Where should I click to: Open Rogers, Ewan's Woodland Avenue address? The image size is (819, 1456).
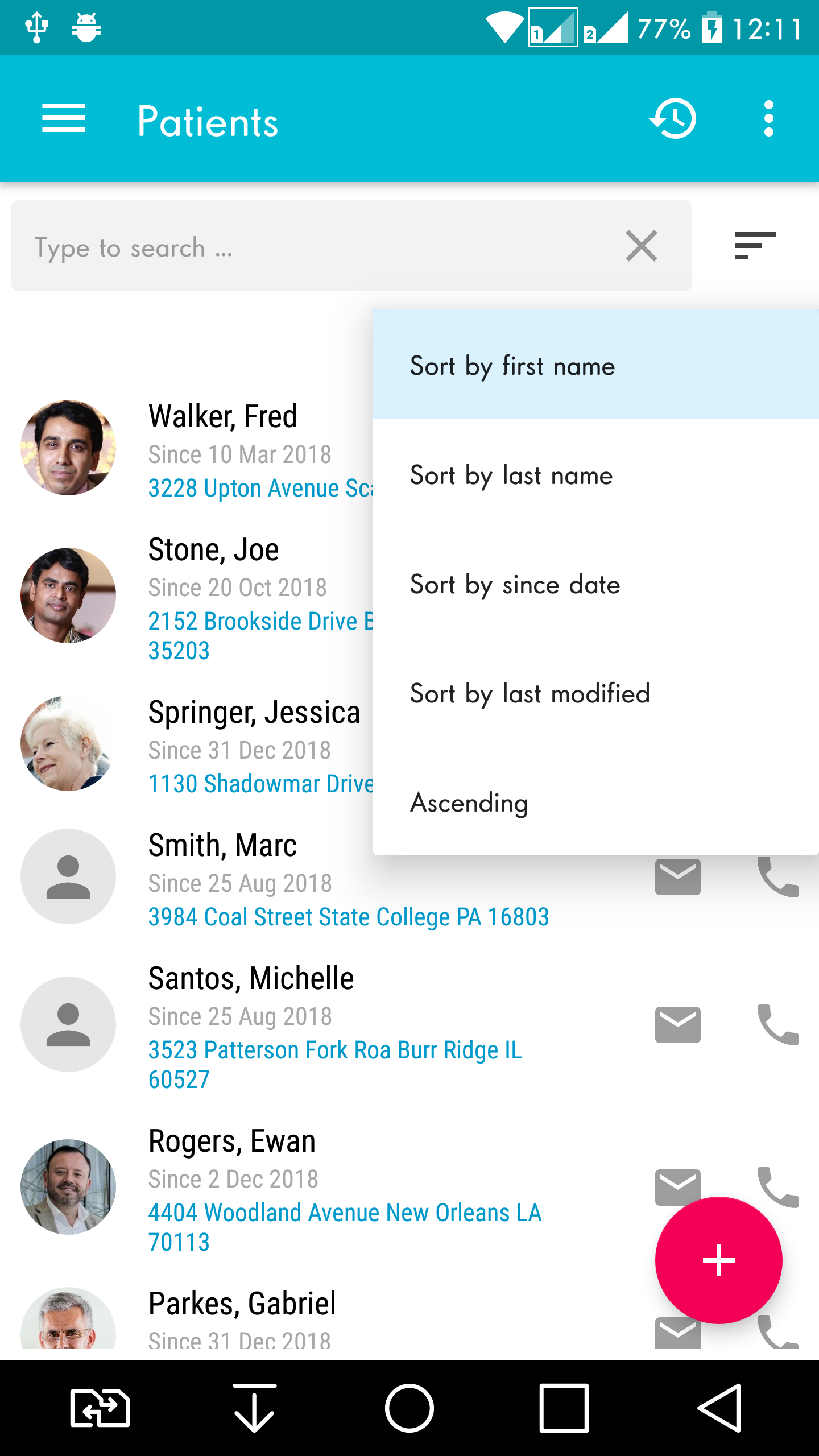pyautogui.click(x=345, y=1227)
